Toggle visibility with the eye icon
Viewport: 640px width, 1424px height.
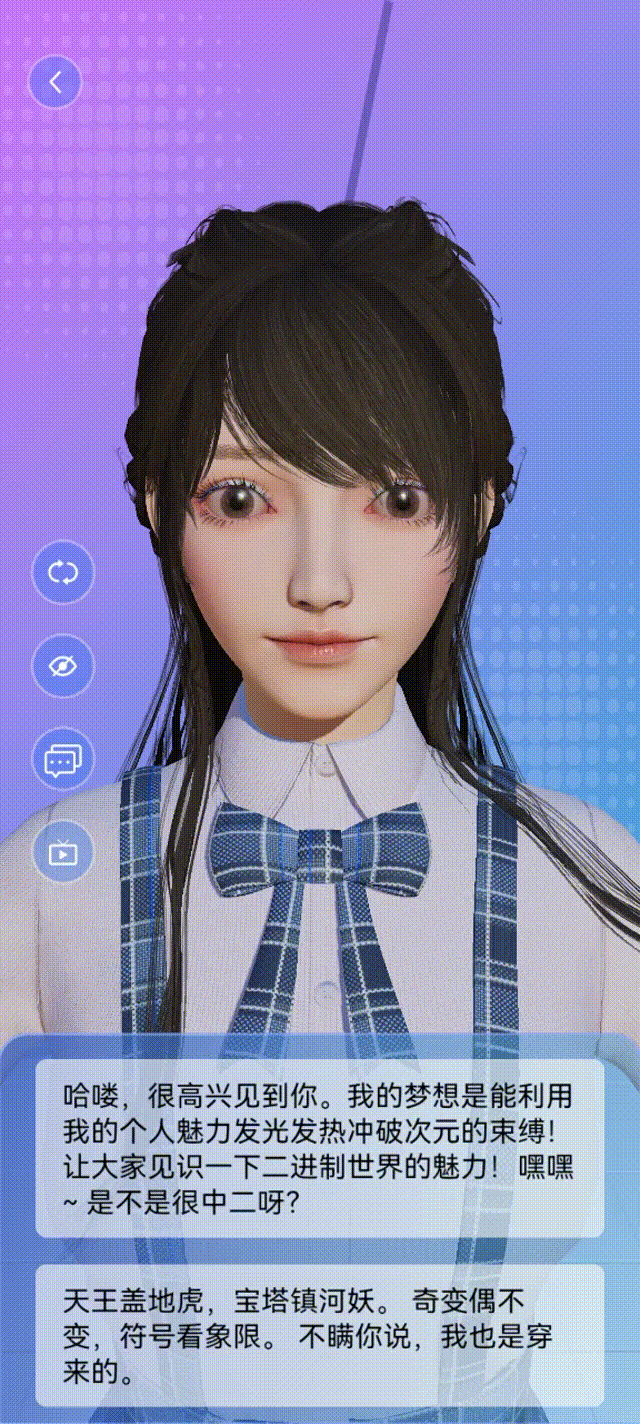coord(63,666)
